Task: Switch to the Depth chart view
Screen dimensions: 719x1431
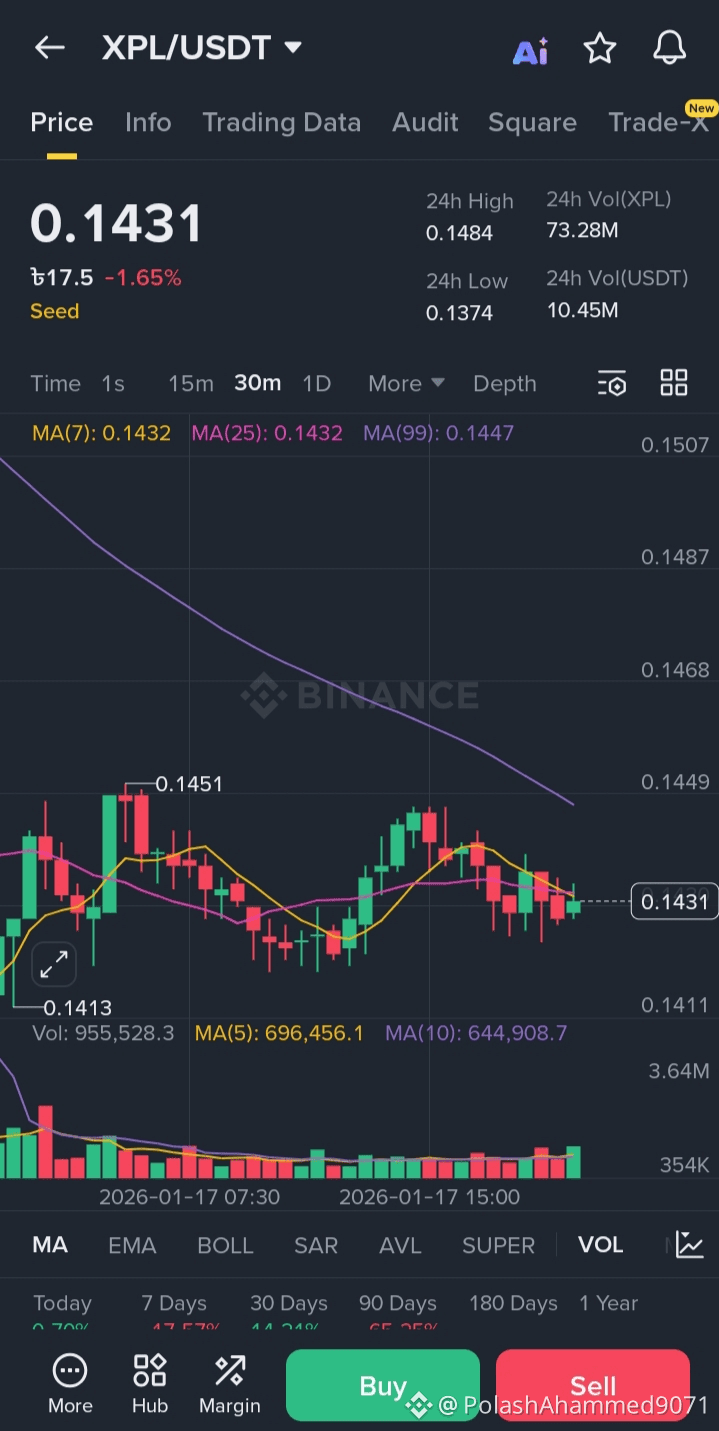Action: coord(504,383)
